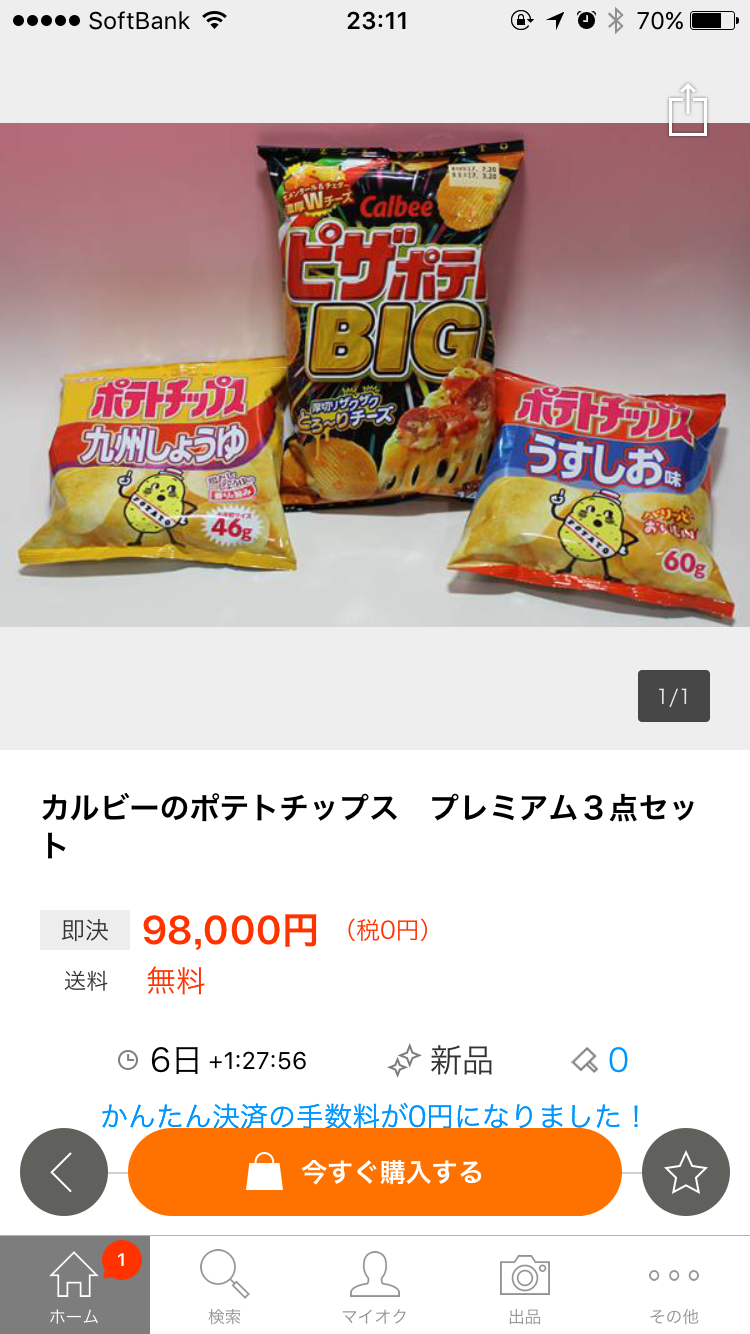The width and height of the screenshot is (750, 1334).
Task: Tap the star to watch this listing
Action: (686, 1171)
